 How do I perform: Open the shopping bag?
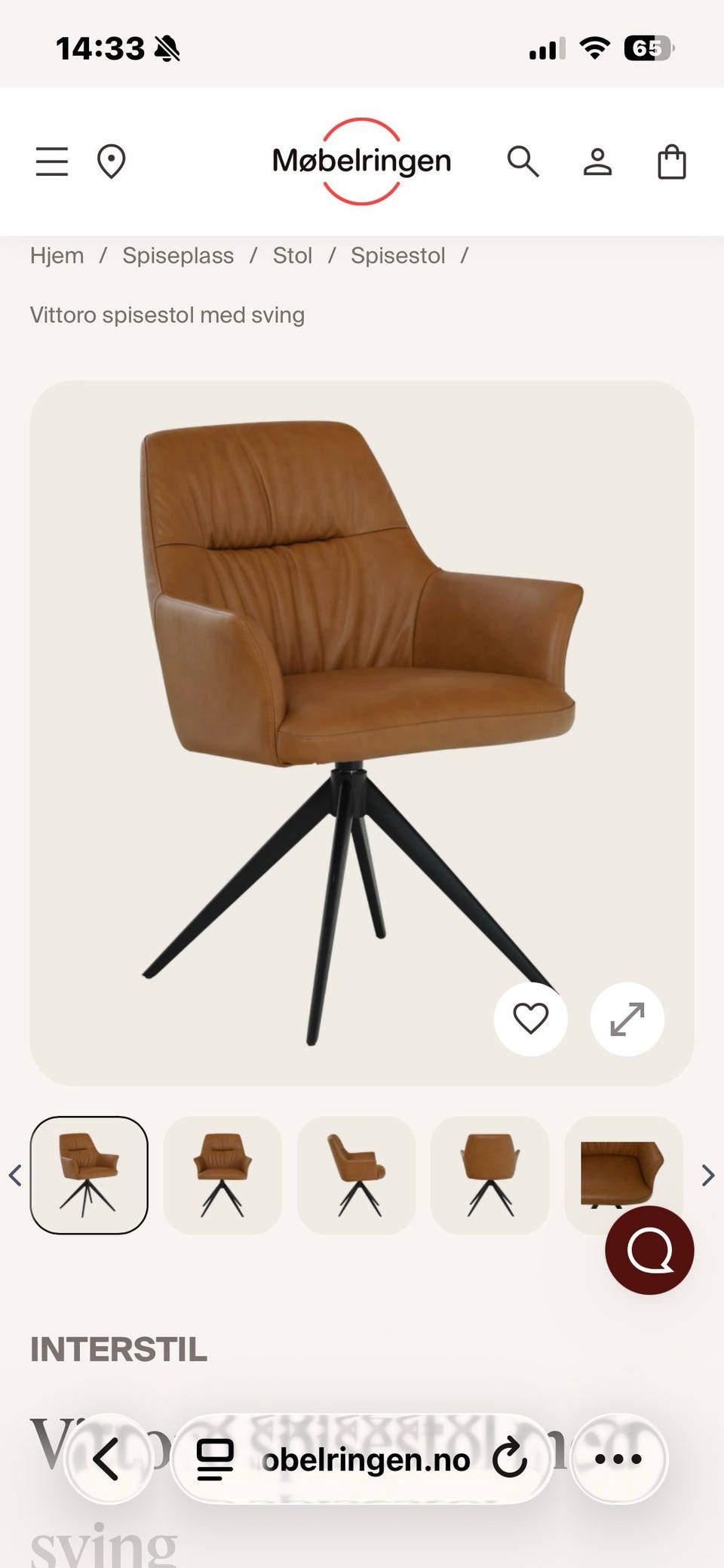pos(672,161)
